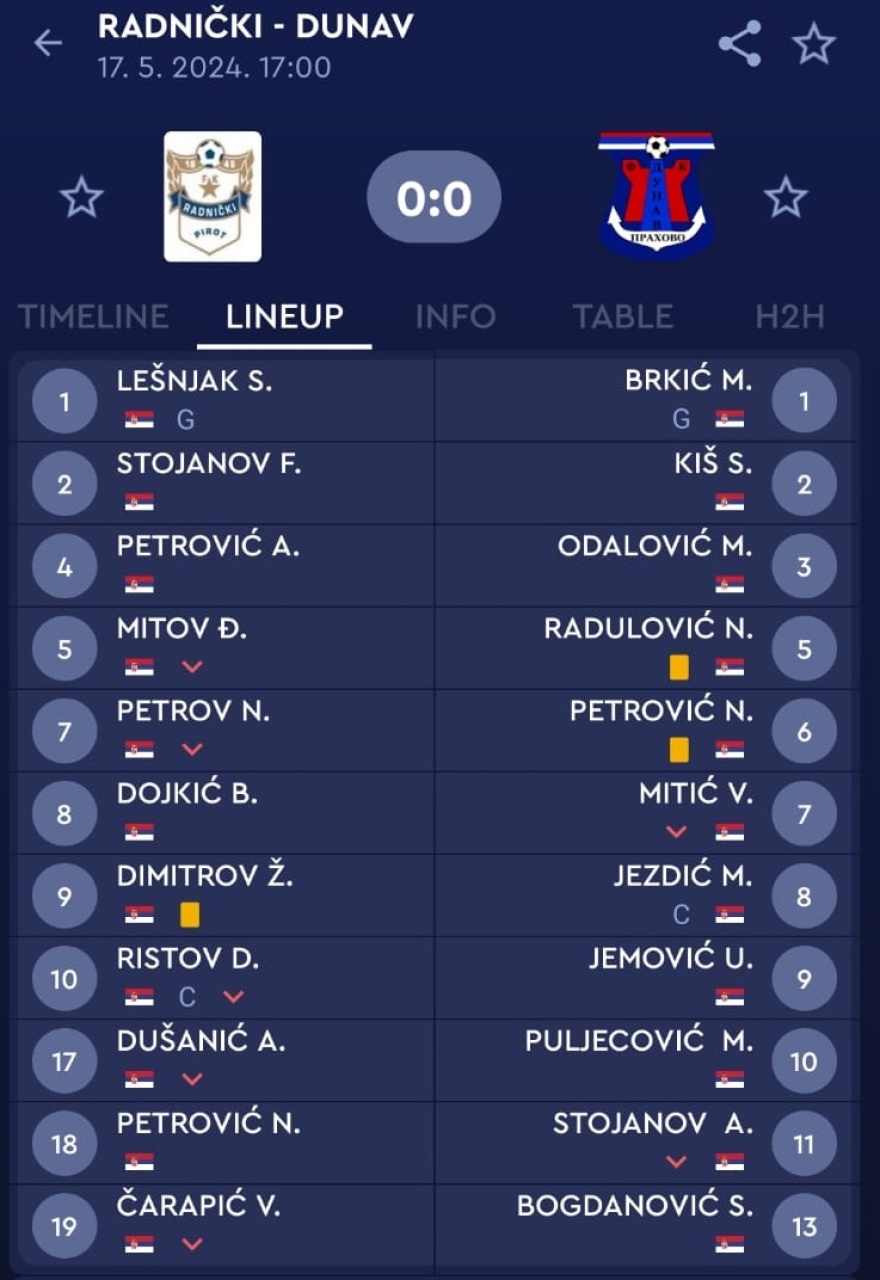
Task: Switch to the Timeline tab
Action: (93, 317)
